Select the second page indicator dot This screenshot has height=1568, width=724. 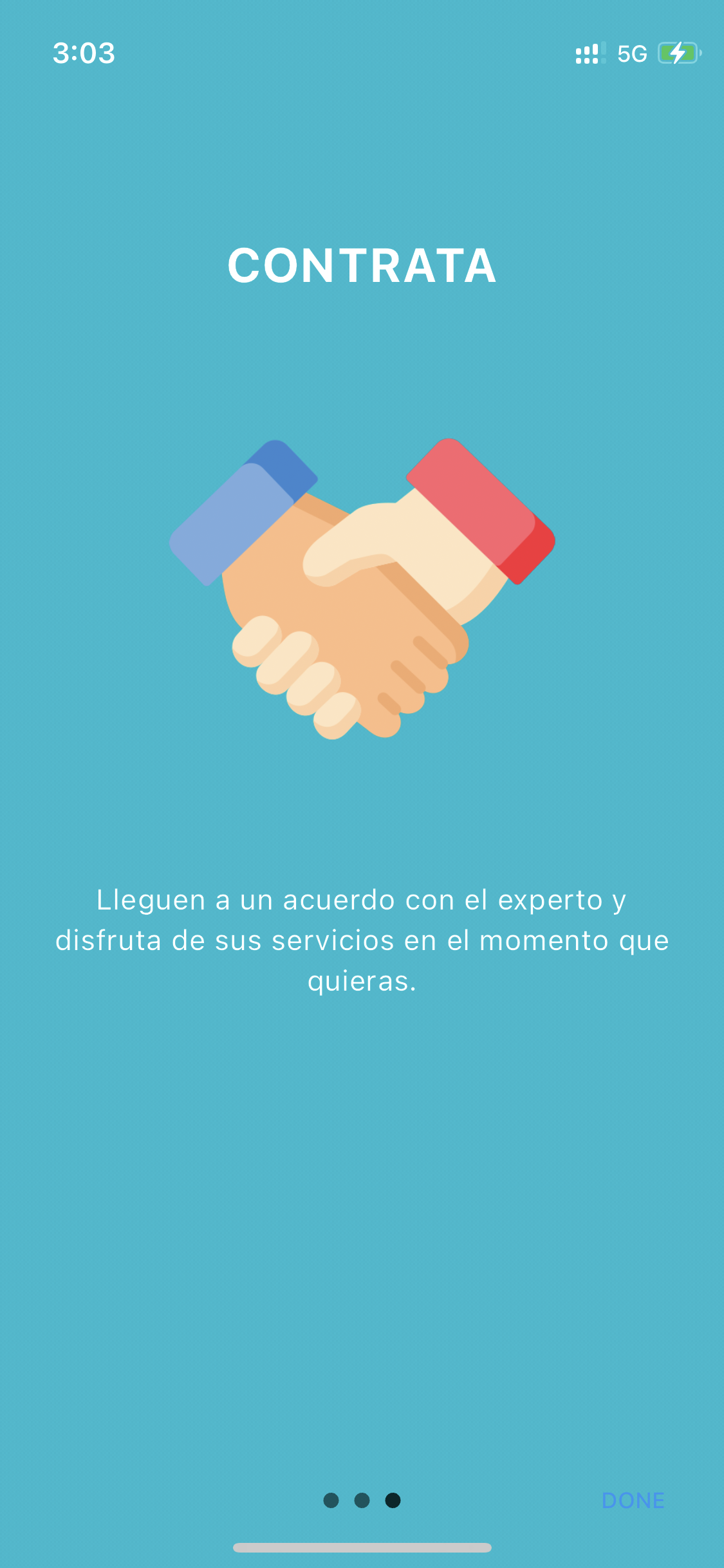(x=362, y=1500)
